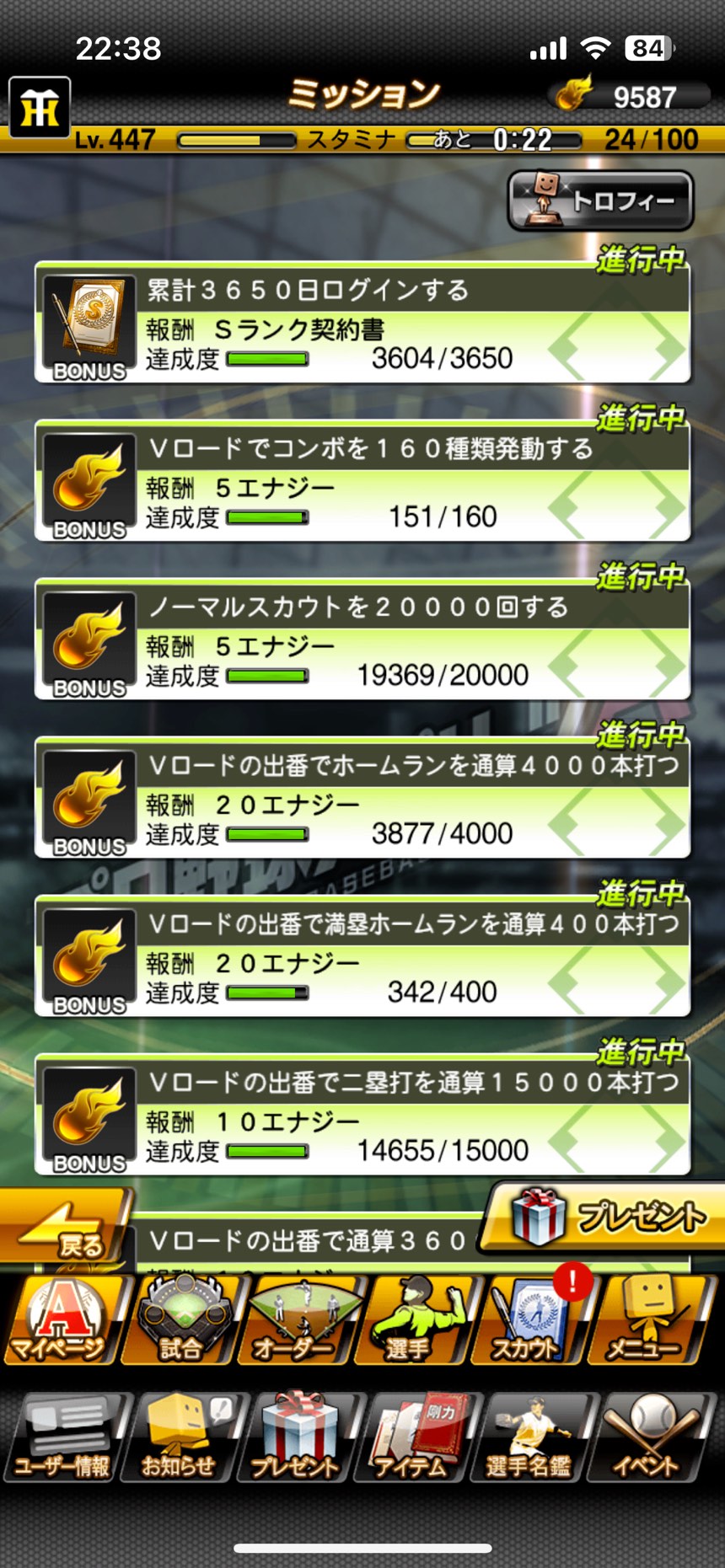Viewport: 725px width, 1568px height.
Task: Open the floating プレゼント gift button
Action: click(604, 1216)
